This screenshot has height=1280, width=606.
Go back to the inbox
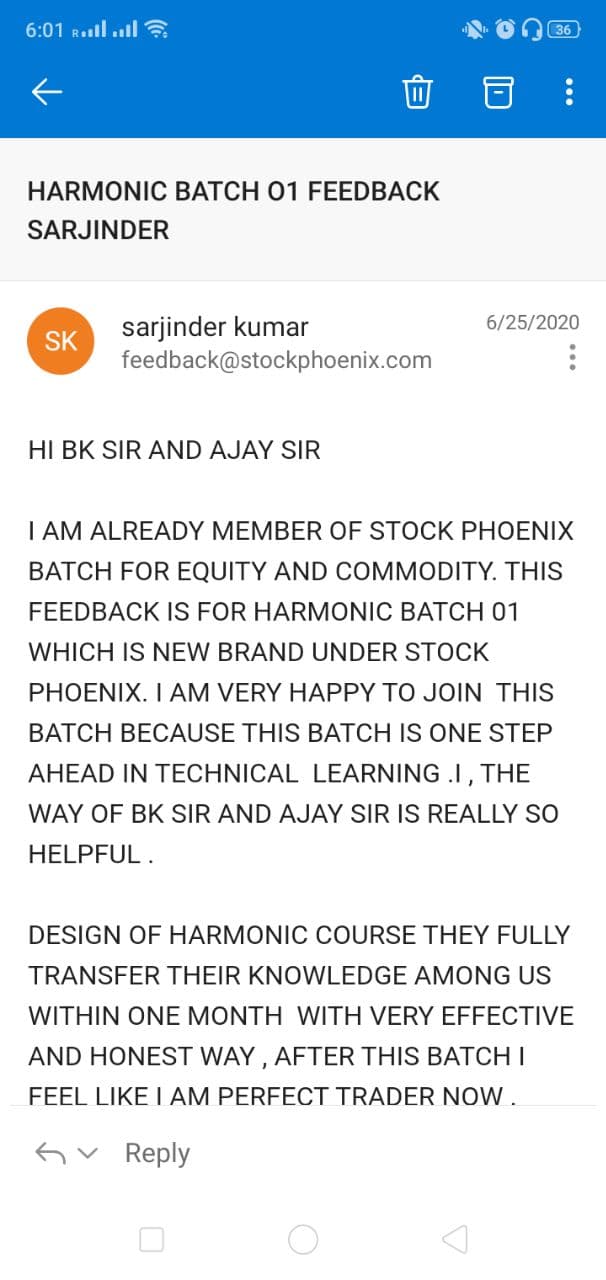tap(47, 93)
